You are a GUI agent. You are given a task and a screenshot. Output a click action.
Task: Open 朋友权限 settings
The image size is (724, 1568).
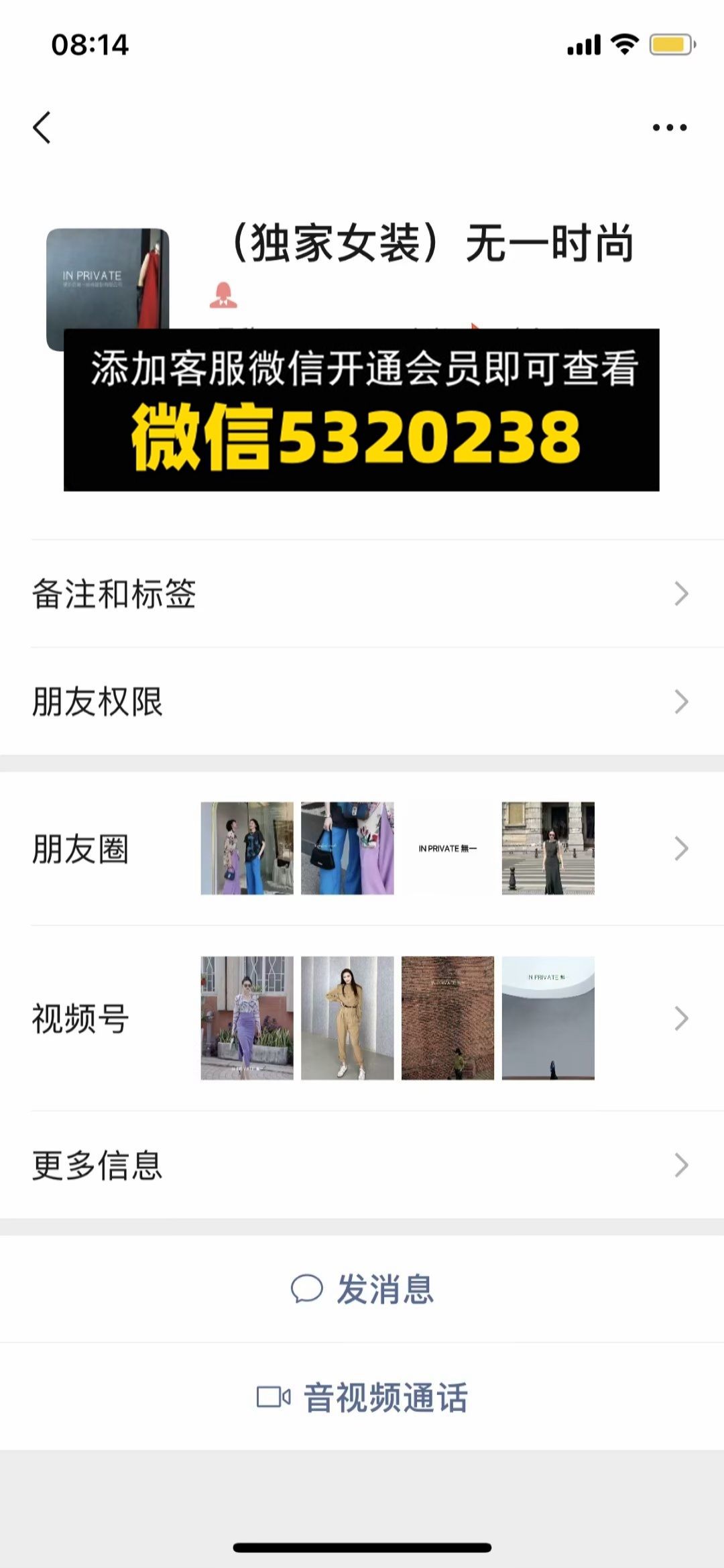pos(362,702)
